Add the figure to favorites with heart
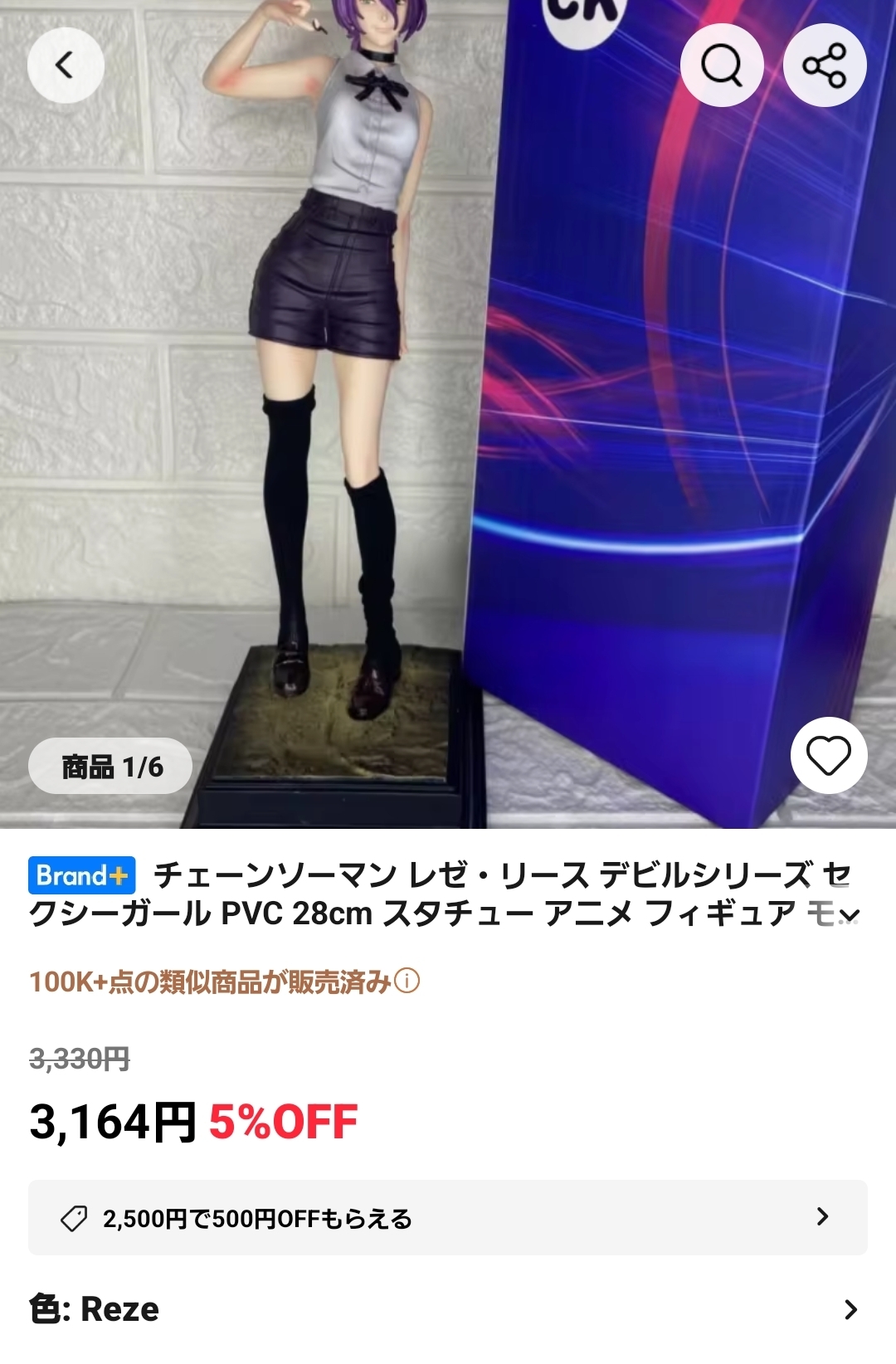 tap(828, 756)
